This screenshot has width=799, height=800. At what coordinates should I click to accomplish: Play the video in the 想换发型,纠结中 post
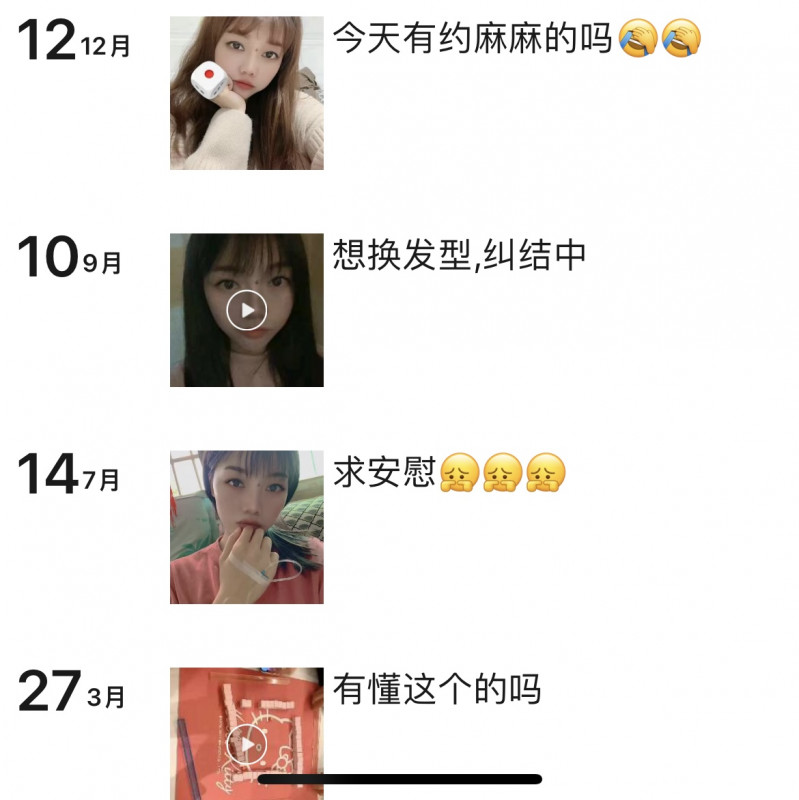click(x=246, y=310)
